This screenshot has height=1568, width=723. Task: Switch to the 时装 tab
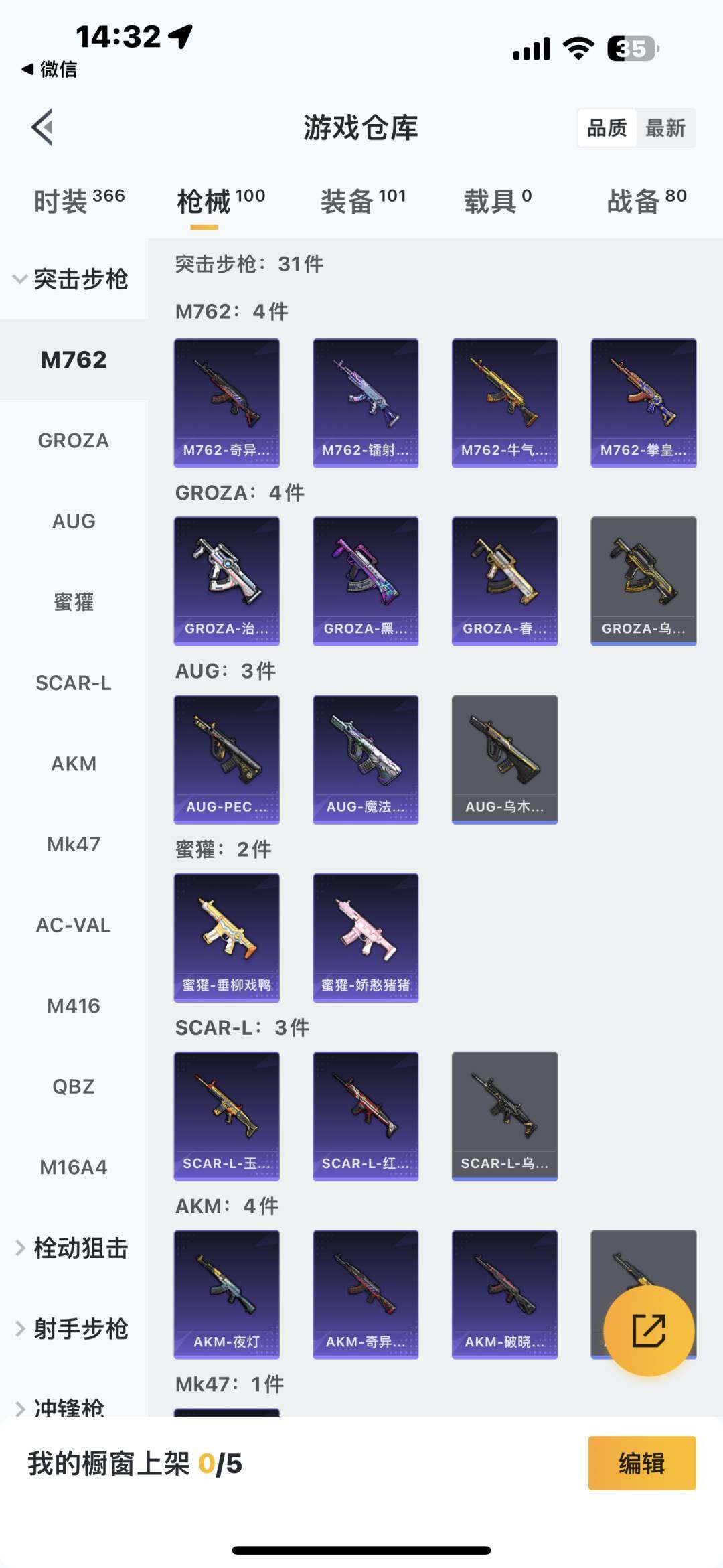[x=78, y=201]
